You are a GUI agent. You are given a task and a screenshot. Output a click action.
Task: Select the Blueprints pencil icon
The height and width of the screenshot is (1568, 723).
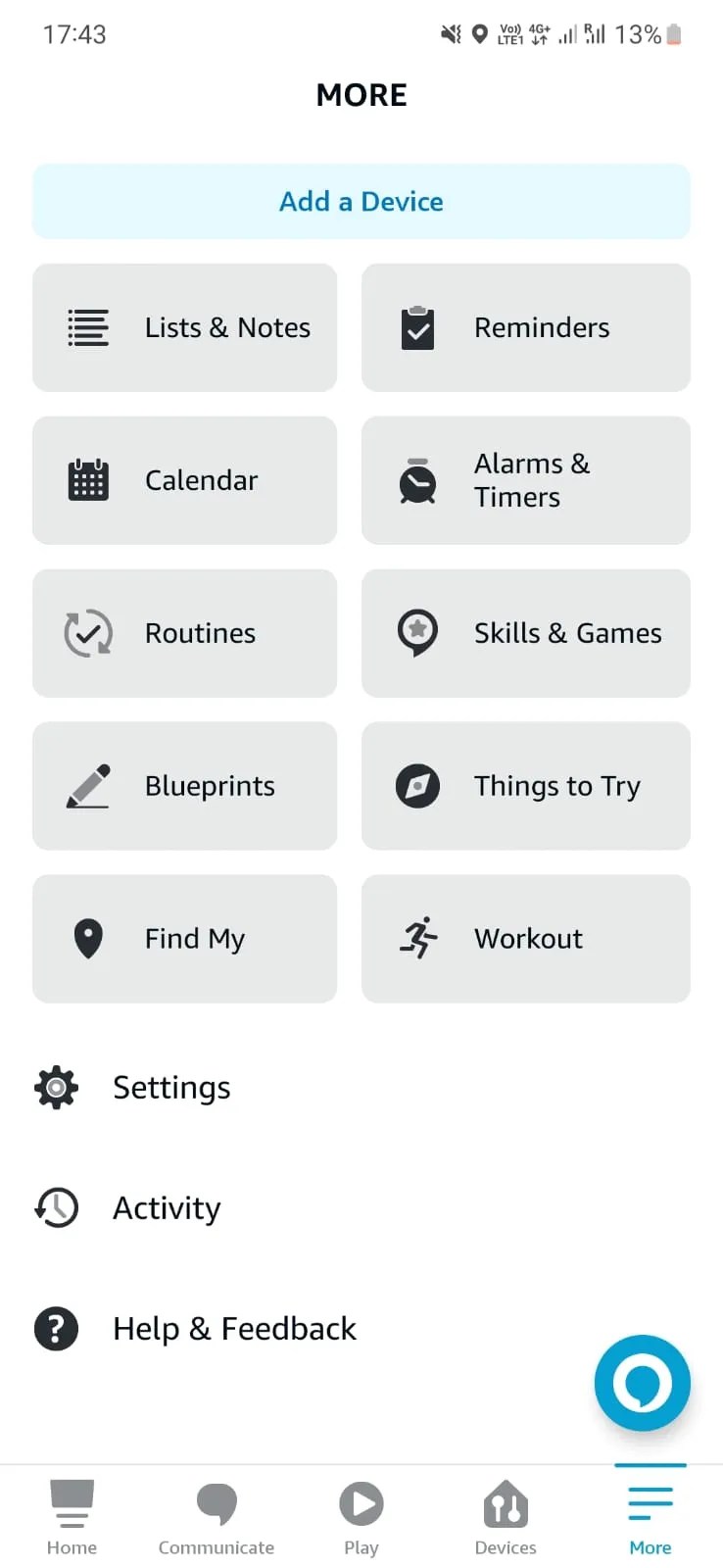pyautogui.click(x=88, y=786)
